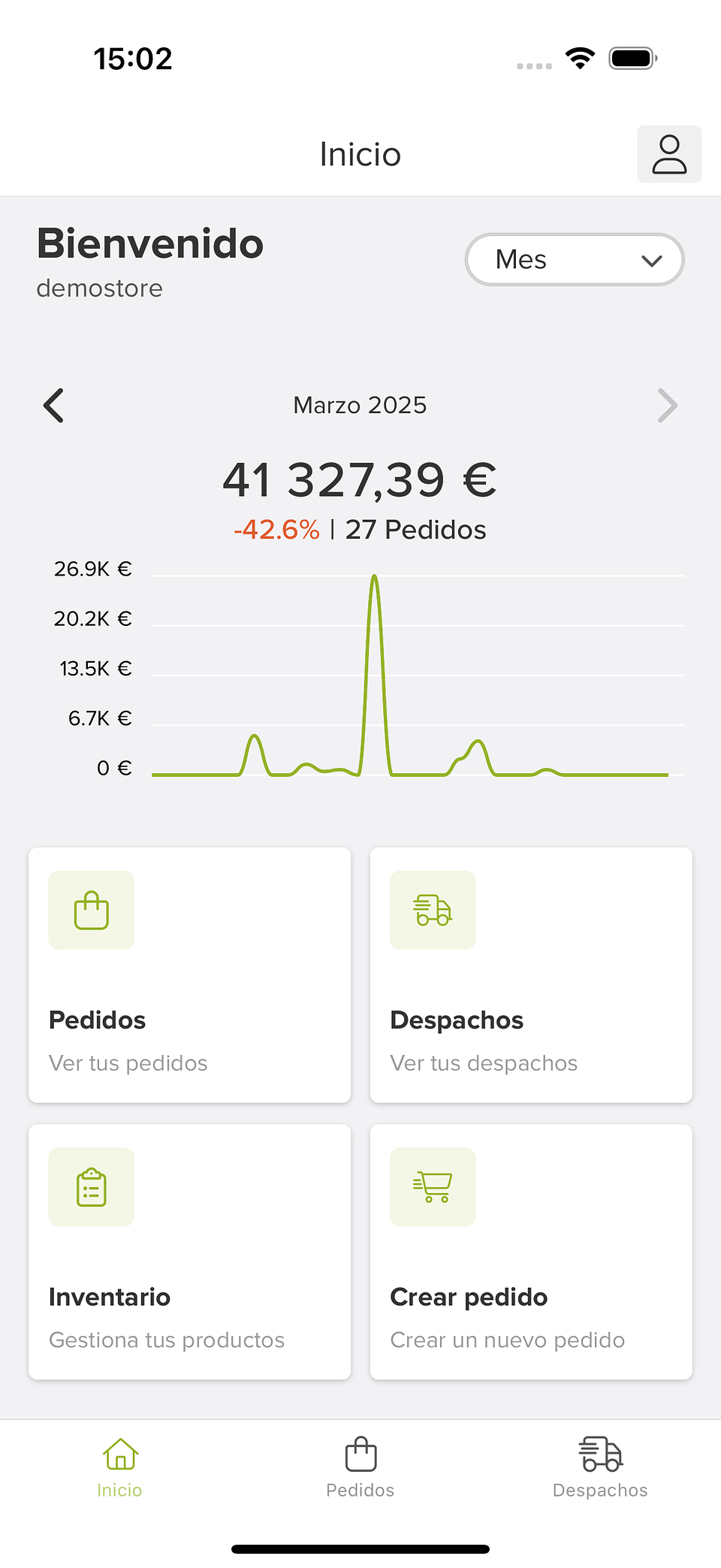This screenshot has height=1568, width=721.
Task: Go to the previous month
Action: coord(54,406)
